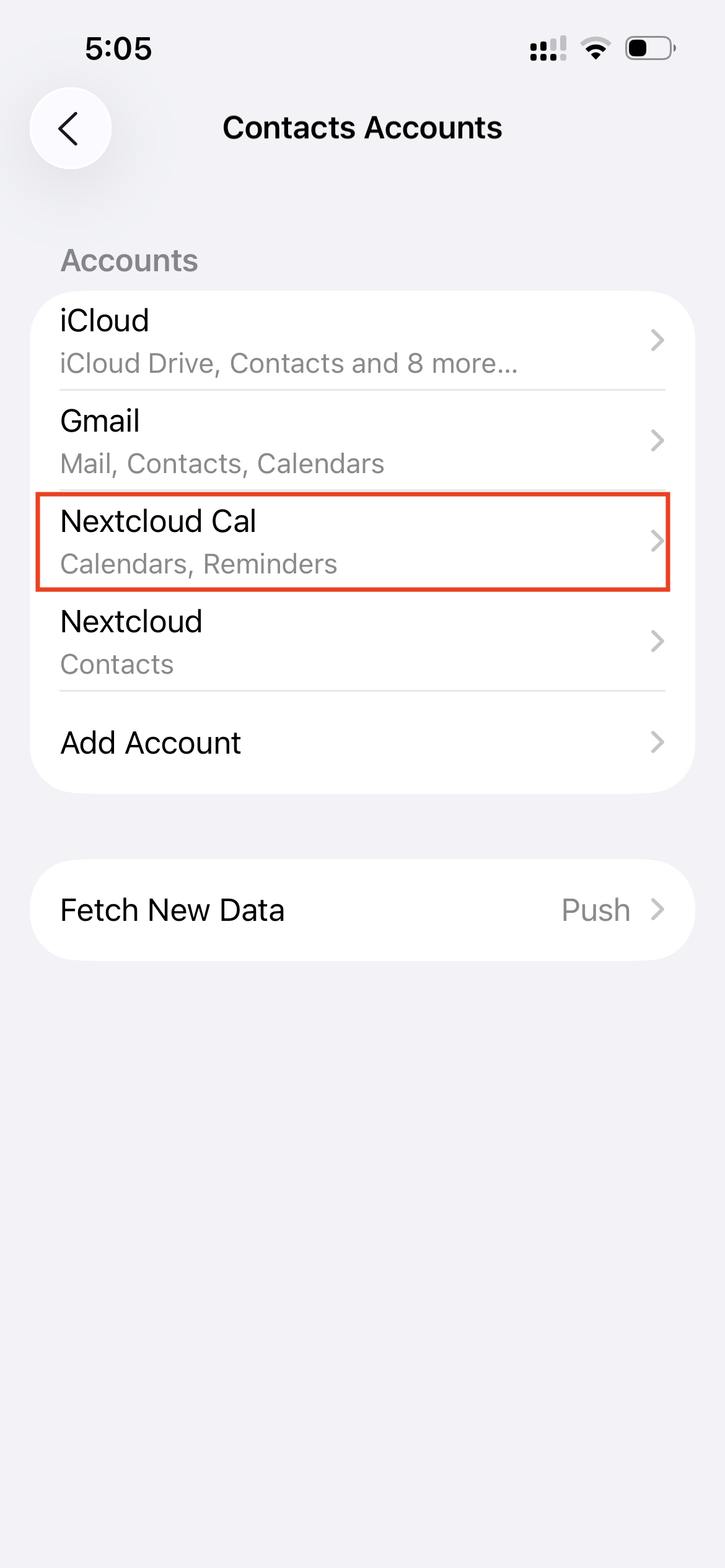Expand the iCloud row chevron

tap(657, 339)
